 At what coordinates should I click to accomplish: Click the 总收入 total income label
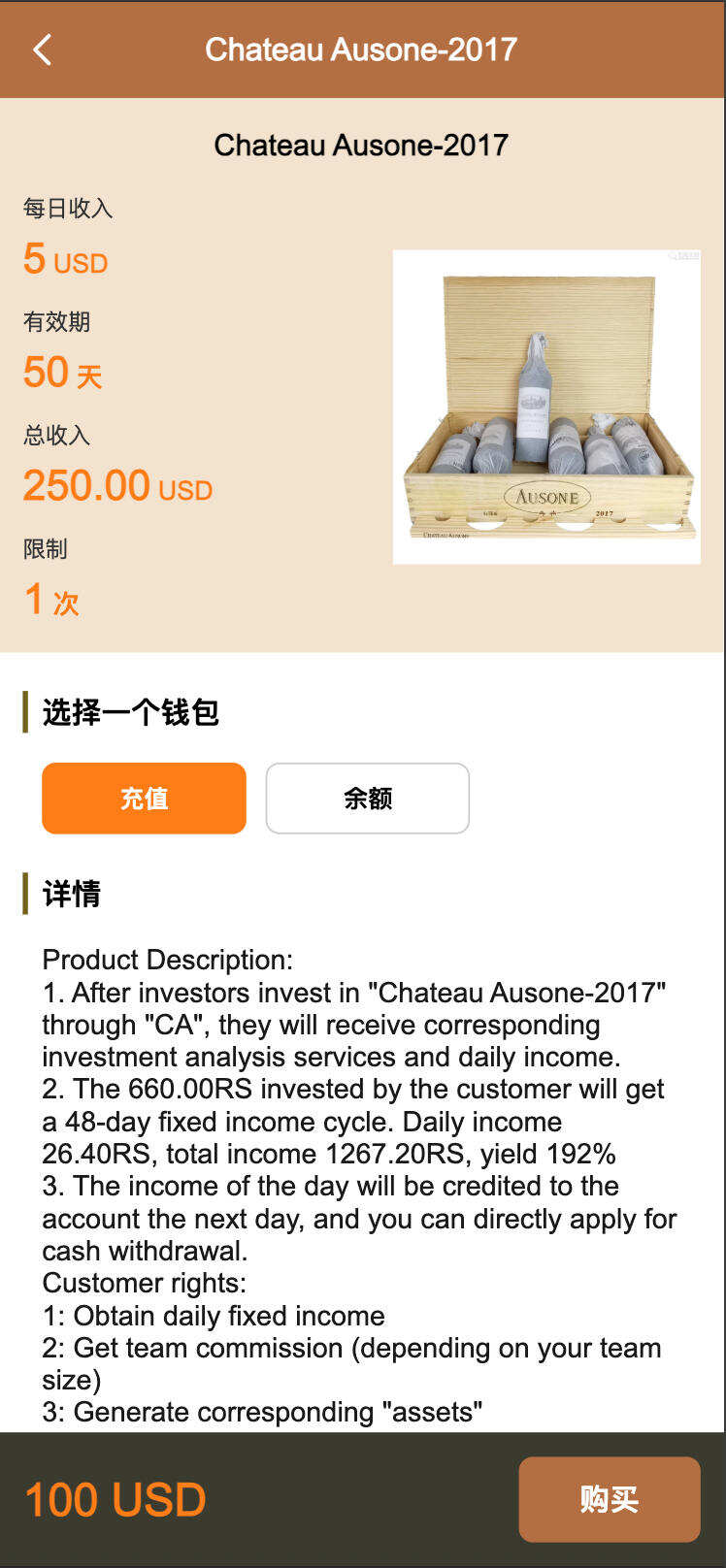point(55,436)
